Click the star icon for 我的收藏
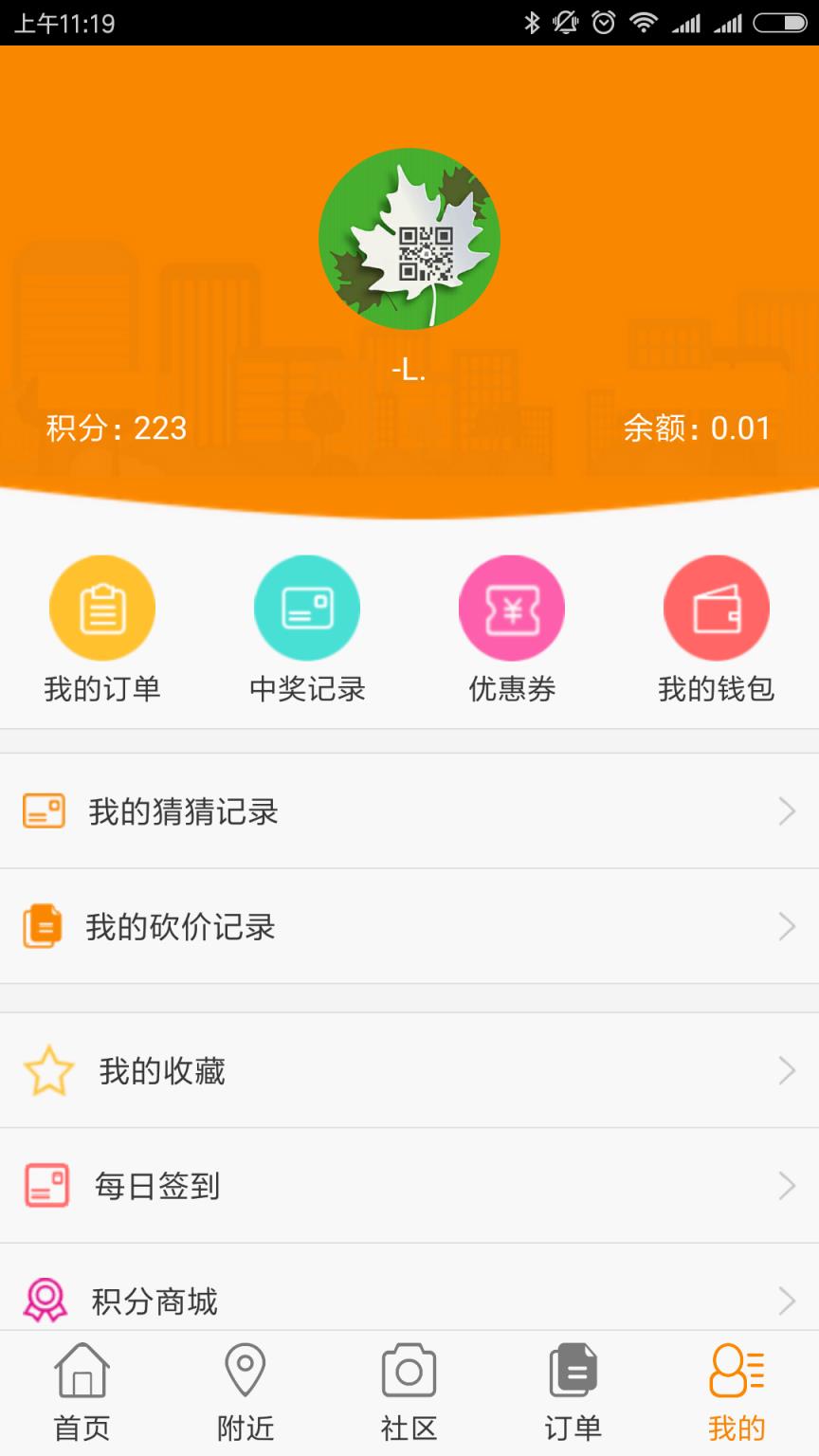The image size is (819, 1456). pyautogui.click(x=45, y=1070)
